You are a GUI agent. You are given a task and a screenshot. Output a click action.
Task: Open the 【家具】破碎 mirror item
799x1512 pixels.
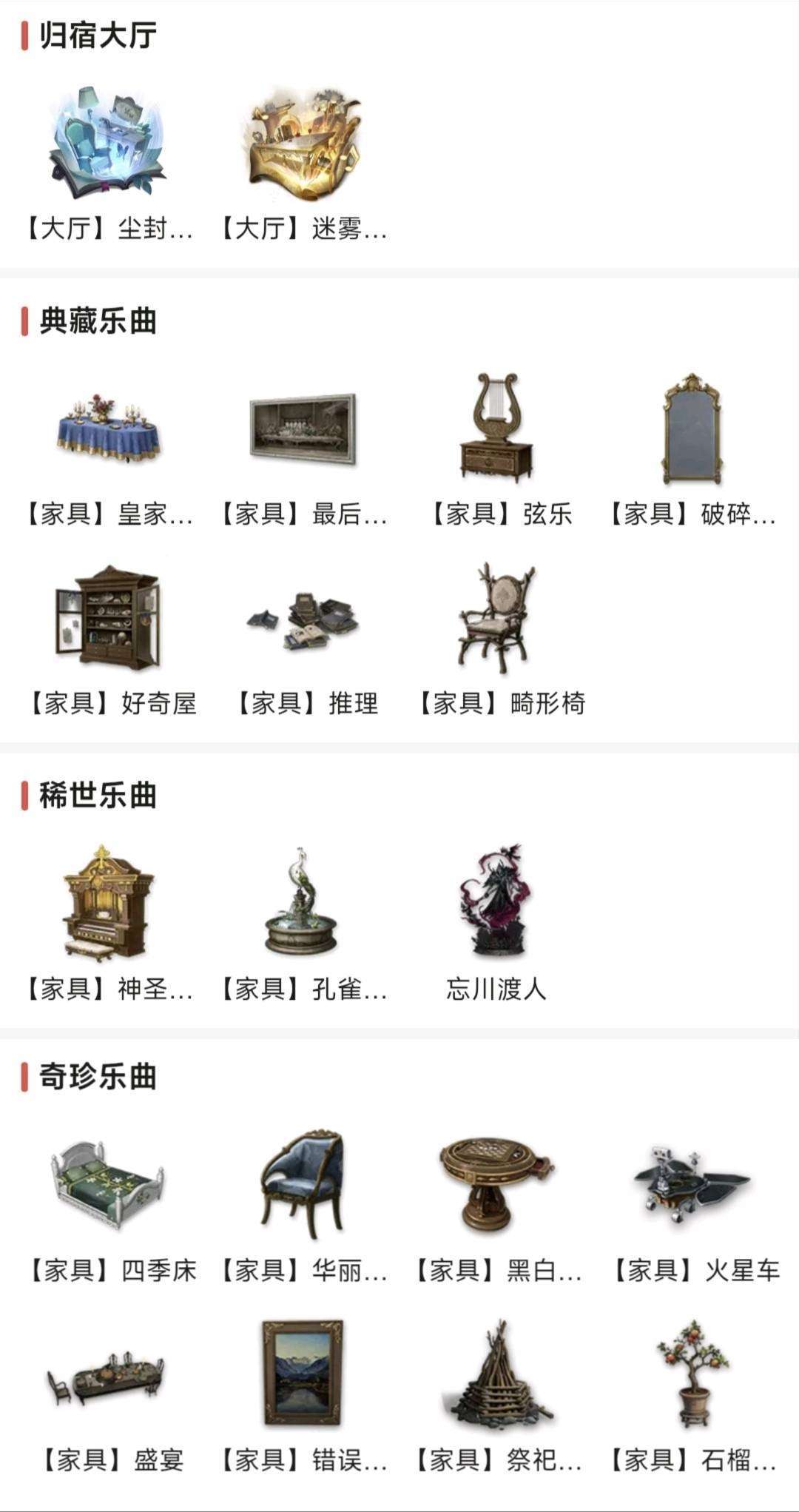[x=692, y=429]
